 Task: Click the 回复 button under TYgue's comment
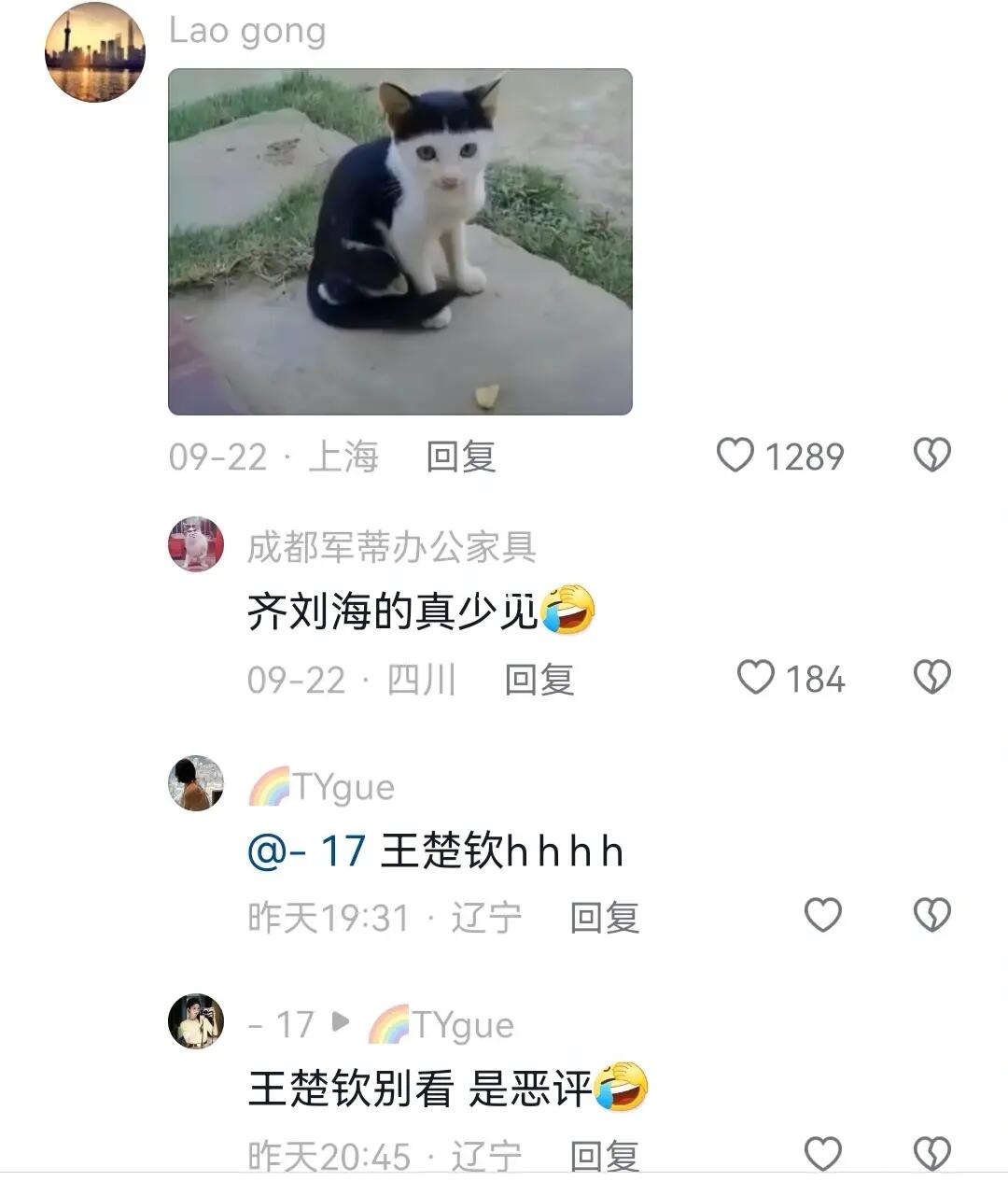click(x=606, y=918)
